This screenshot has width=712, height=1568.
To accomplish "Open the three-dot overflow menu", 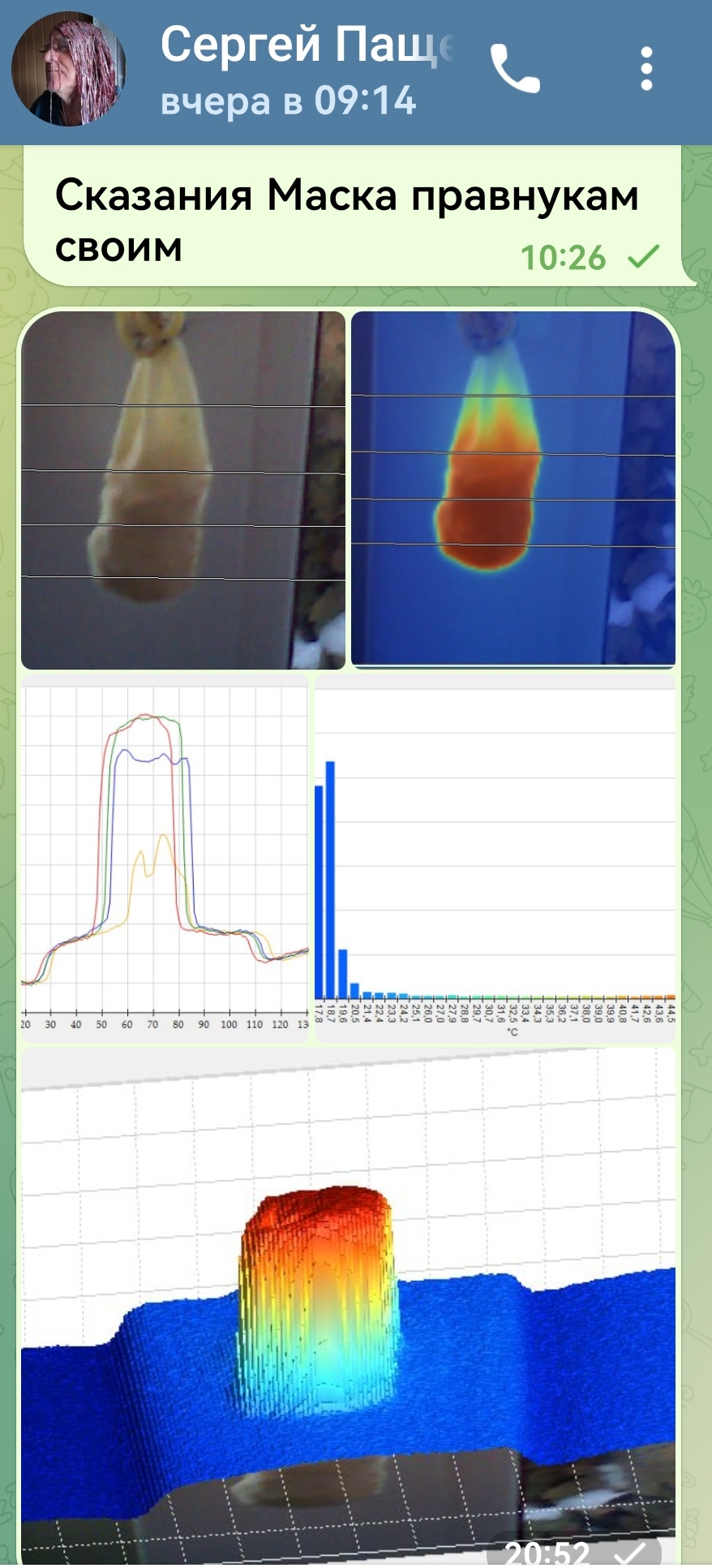I will tap(646, 70).
